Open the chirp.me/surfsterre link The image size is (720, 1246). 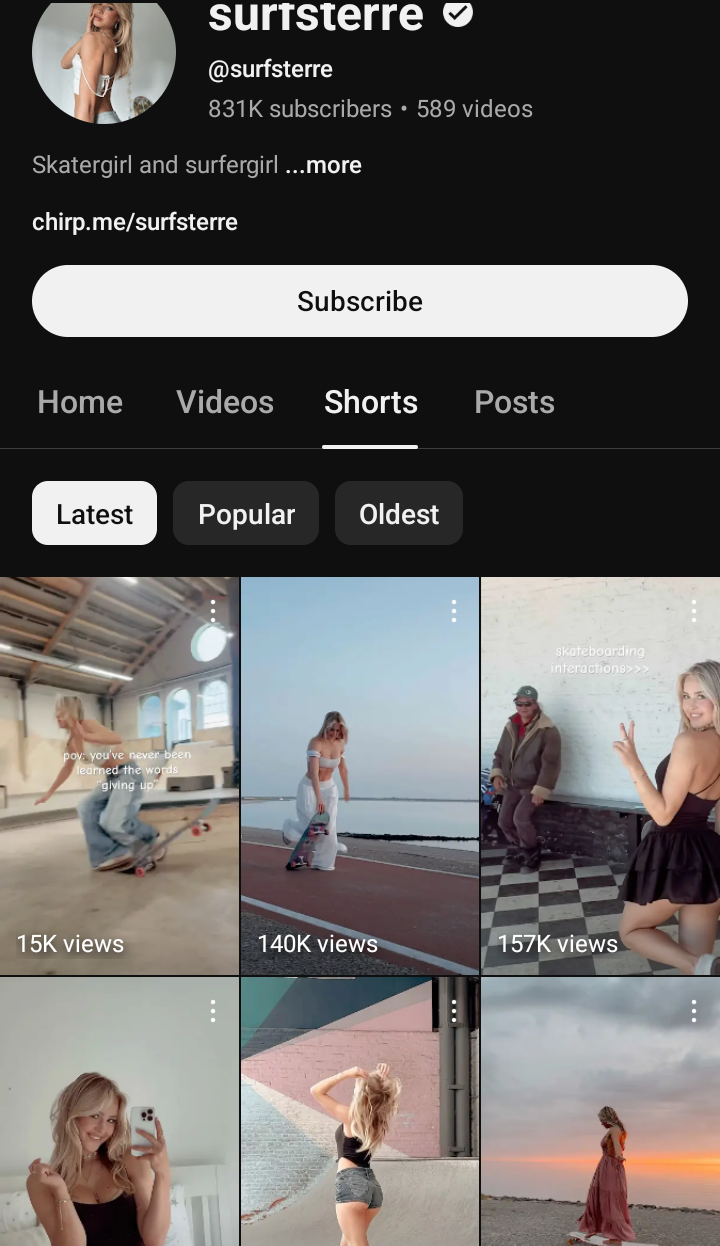point(135,222)
